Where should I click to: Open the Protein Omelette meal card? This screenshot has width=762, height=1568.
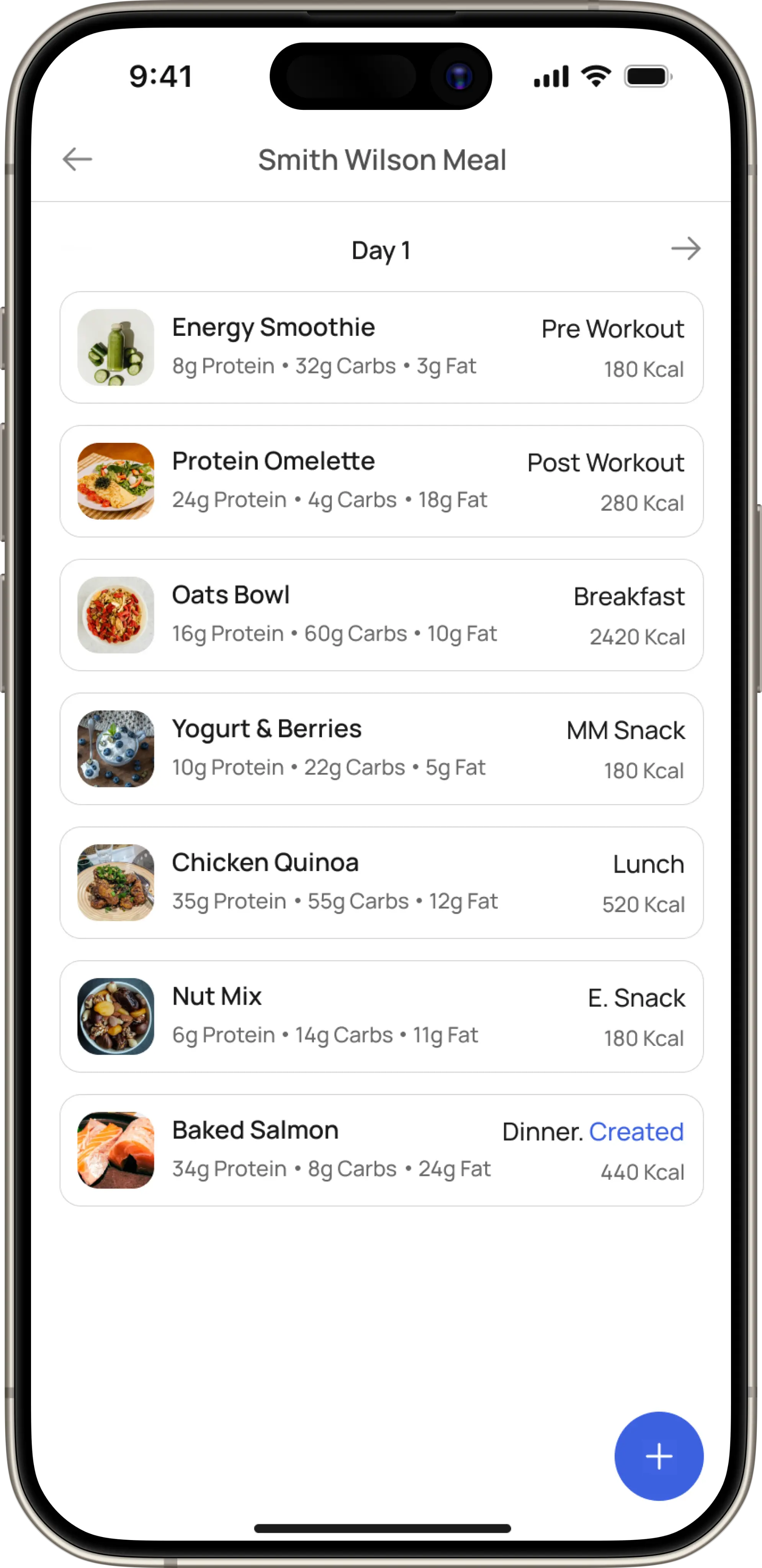click(x=381, y=482)
